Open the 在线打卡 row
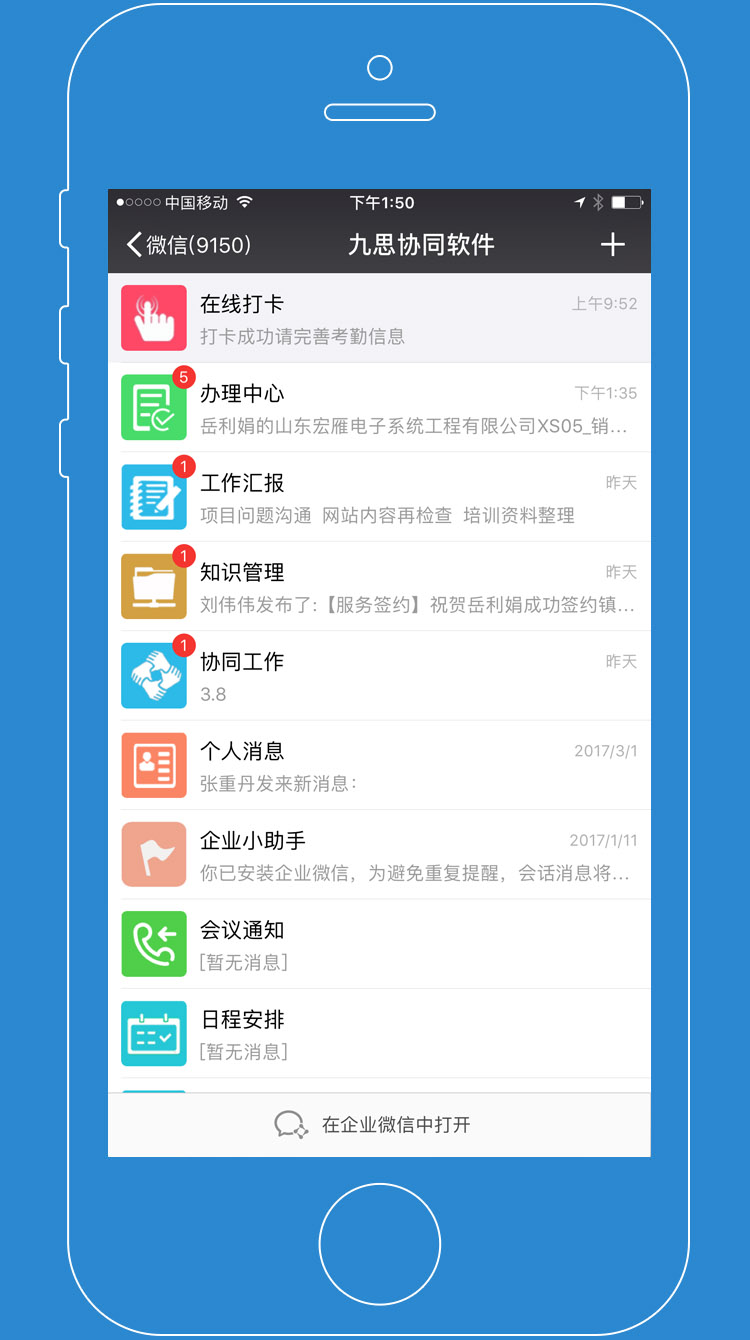This screenshot has height=1340, width=750. 380,318
